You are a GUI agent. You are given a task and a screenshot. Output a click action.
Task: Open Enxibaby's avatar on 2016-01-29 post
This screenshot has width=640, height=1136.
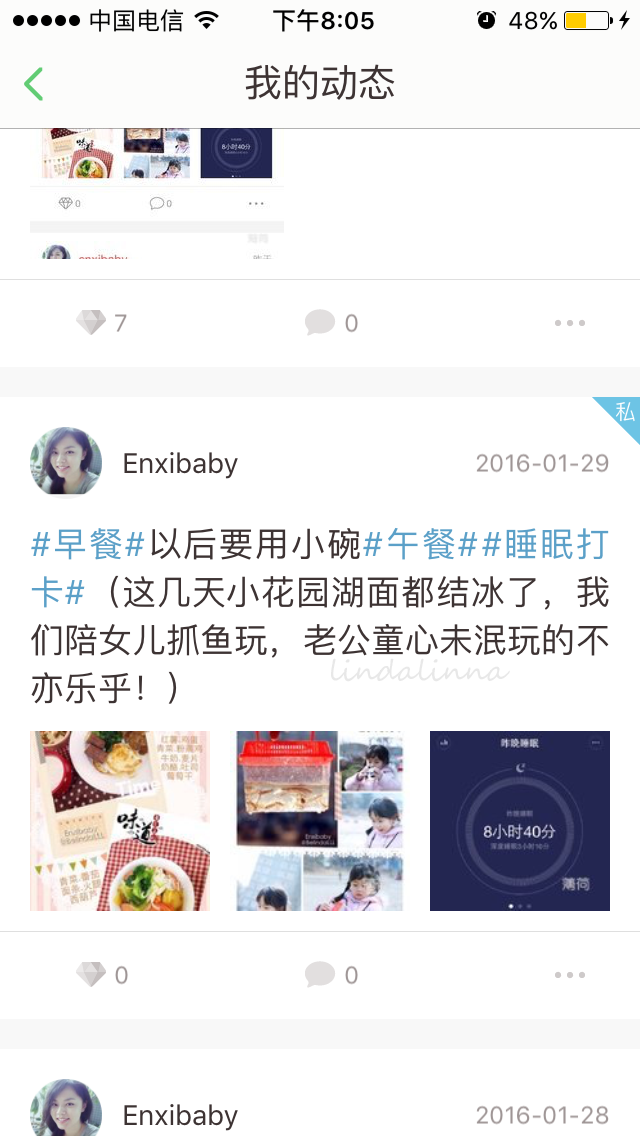click(x=66, y=462)
